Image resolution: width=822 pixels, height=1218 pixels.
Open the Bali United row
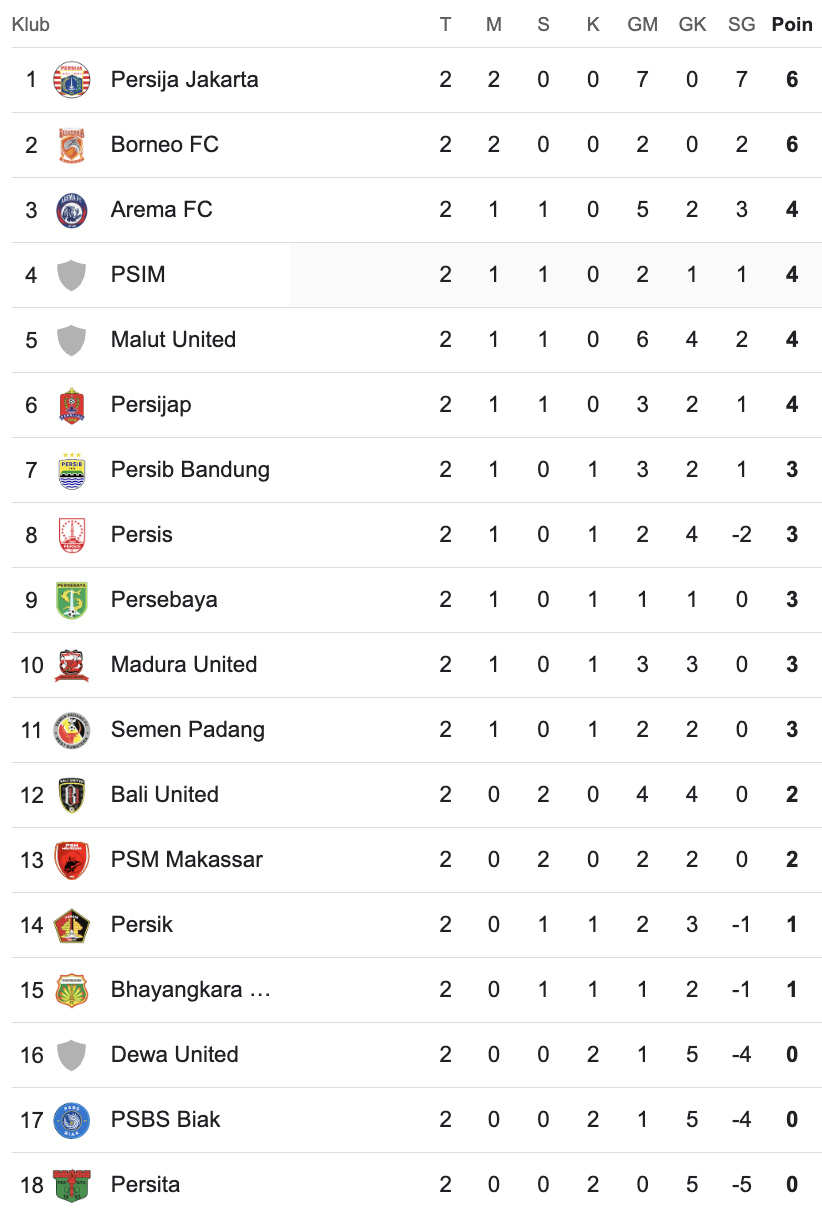coord(164,795)
